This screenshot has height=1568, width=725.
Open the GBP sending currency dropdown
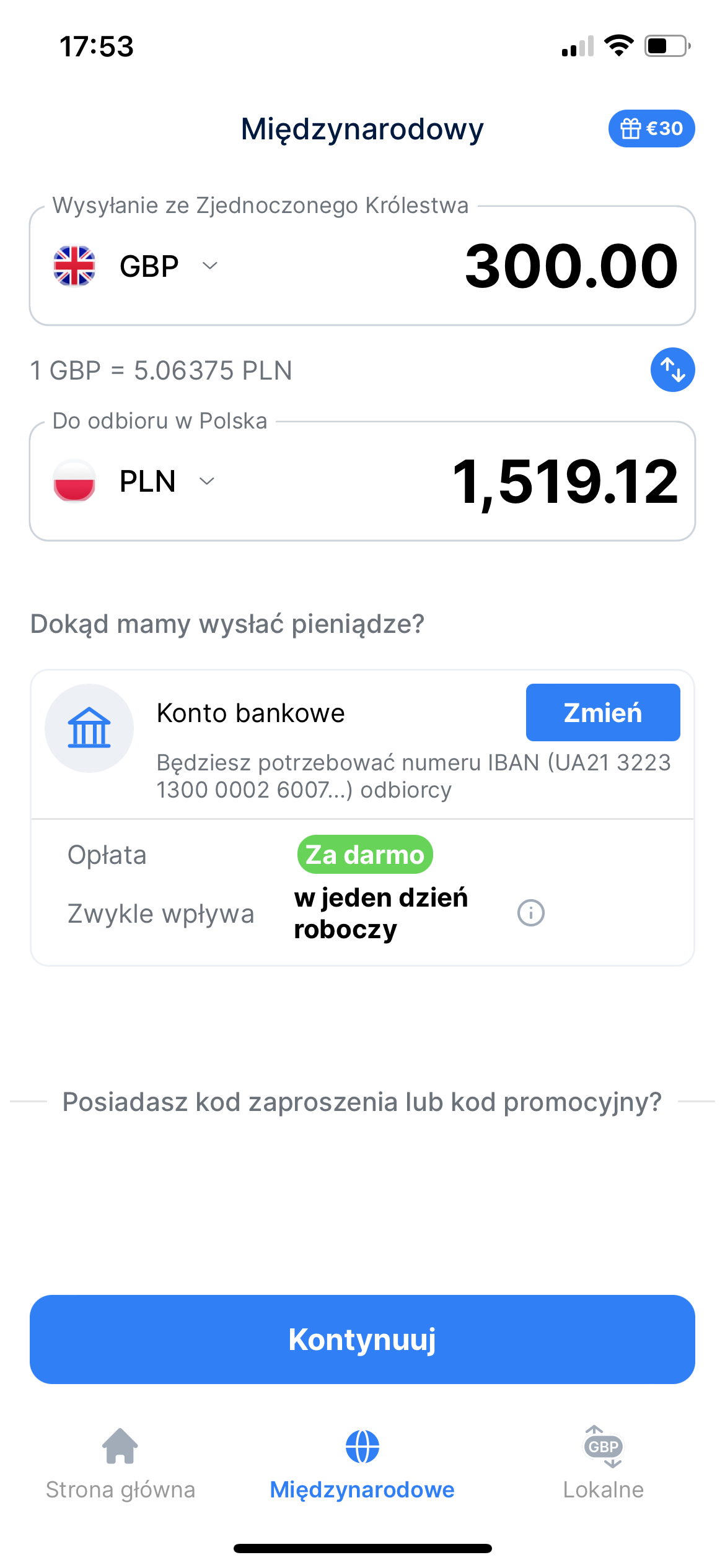point(136,266)
